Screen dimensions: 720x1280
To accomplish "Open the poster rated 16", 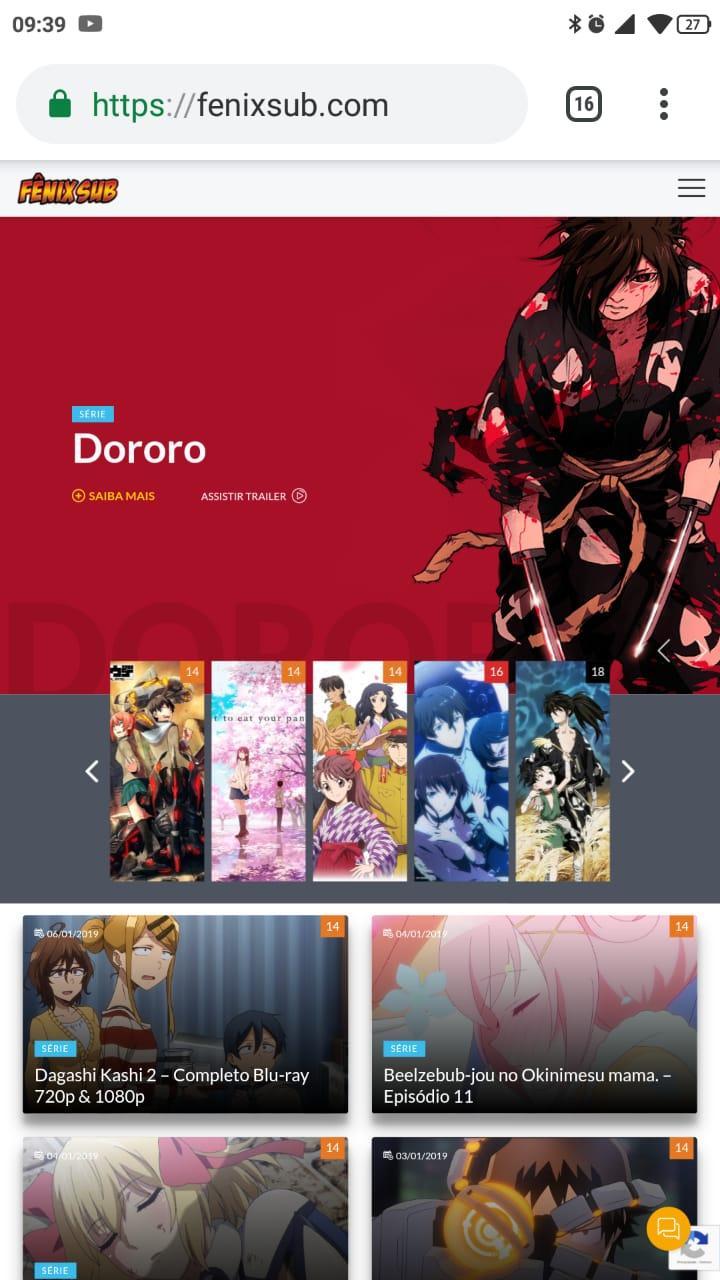I will [x=461, y=771].
